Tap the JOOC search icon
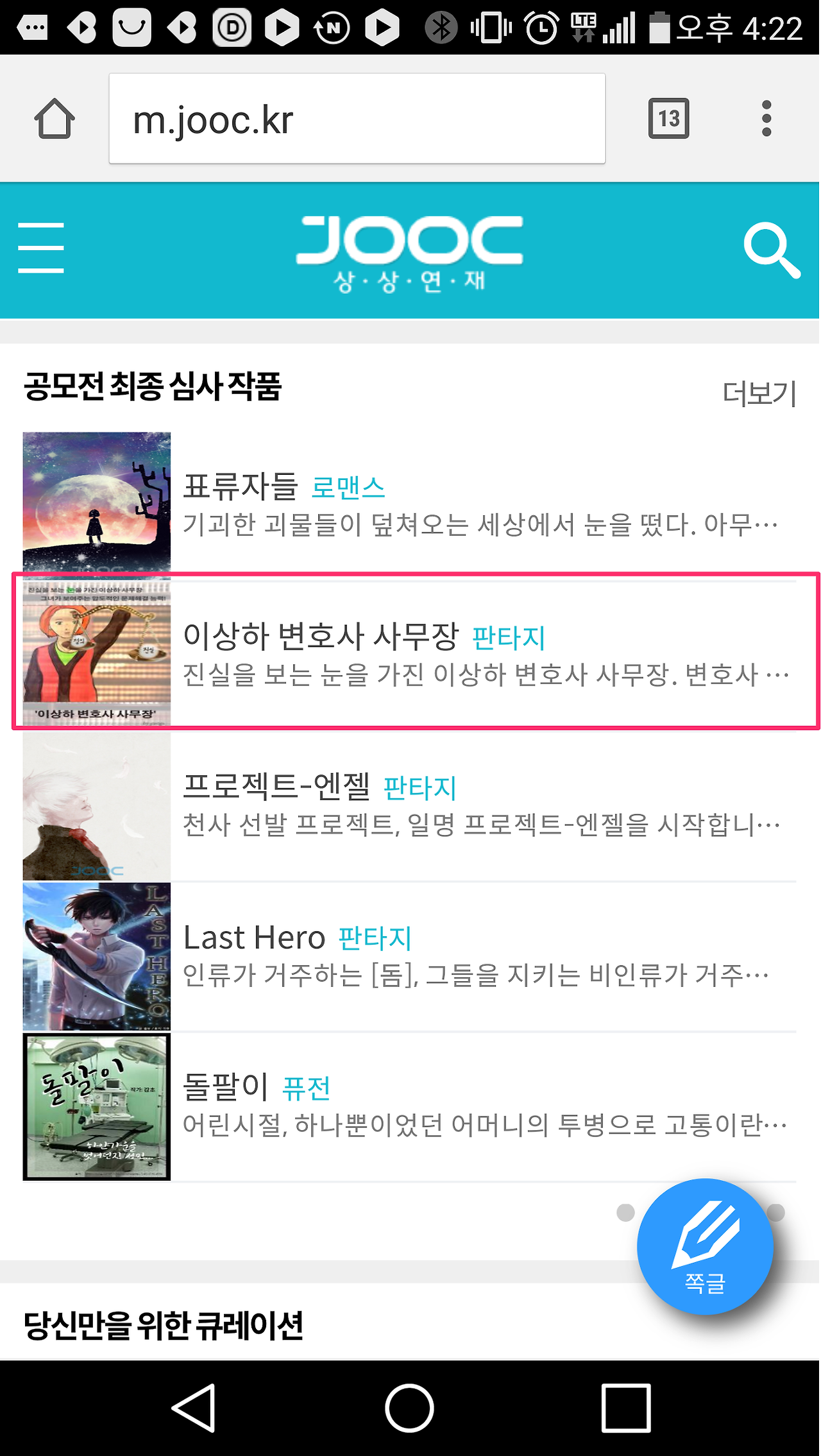 771,250
